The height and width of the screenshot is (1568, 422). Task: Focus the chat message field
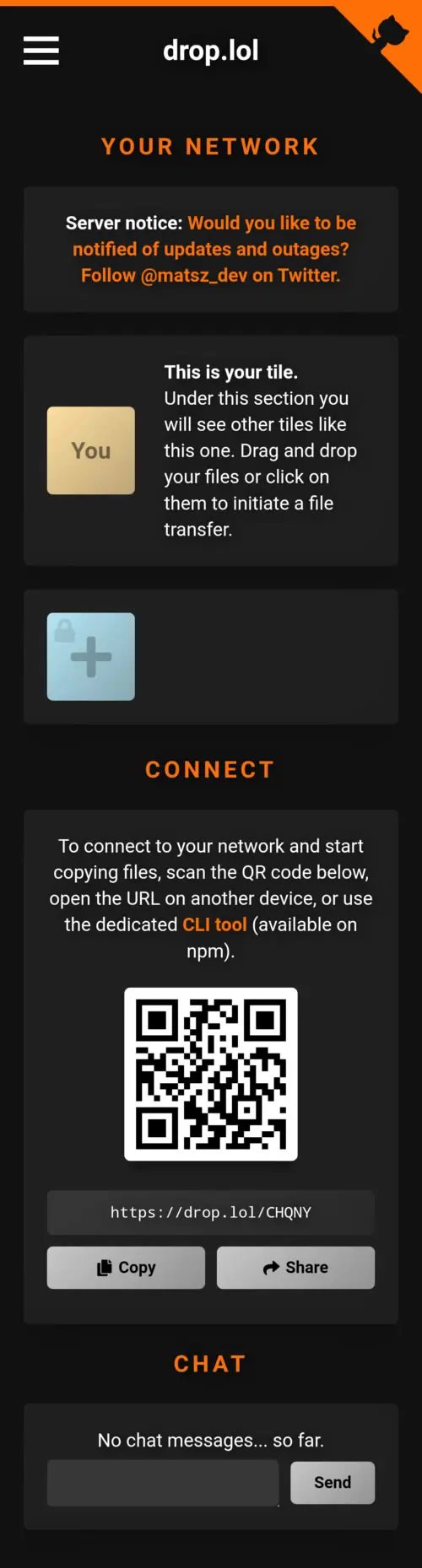(163, 1483)
